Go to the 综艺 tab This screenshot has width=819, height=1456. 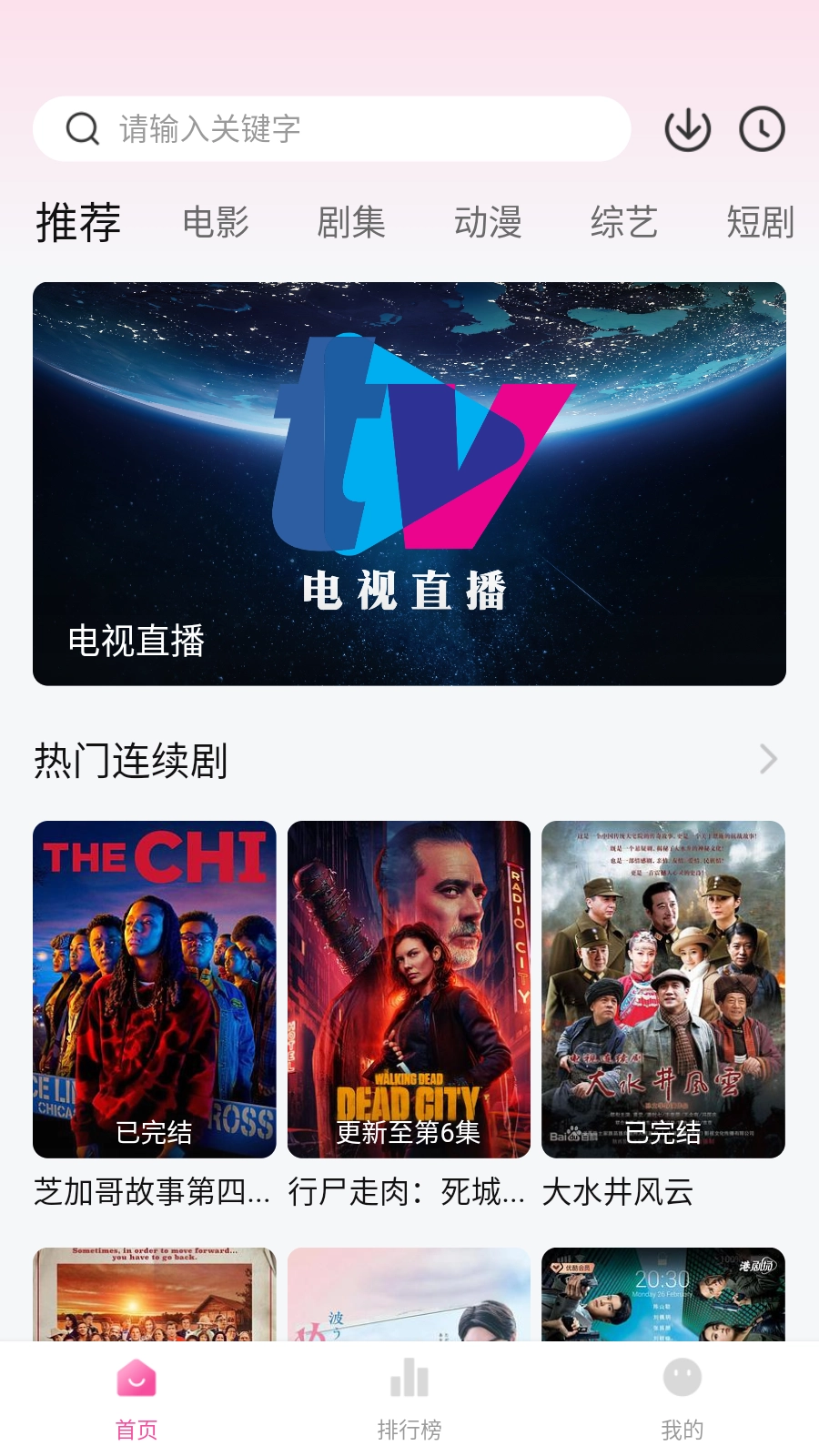click(624, 222)
